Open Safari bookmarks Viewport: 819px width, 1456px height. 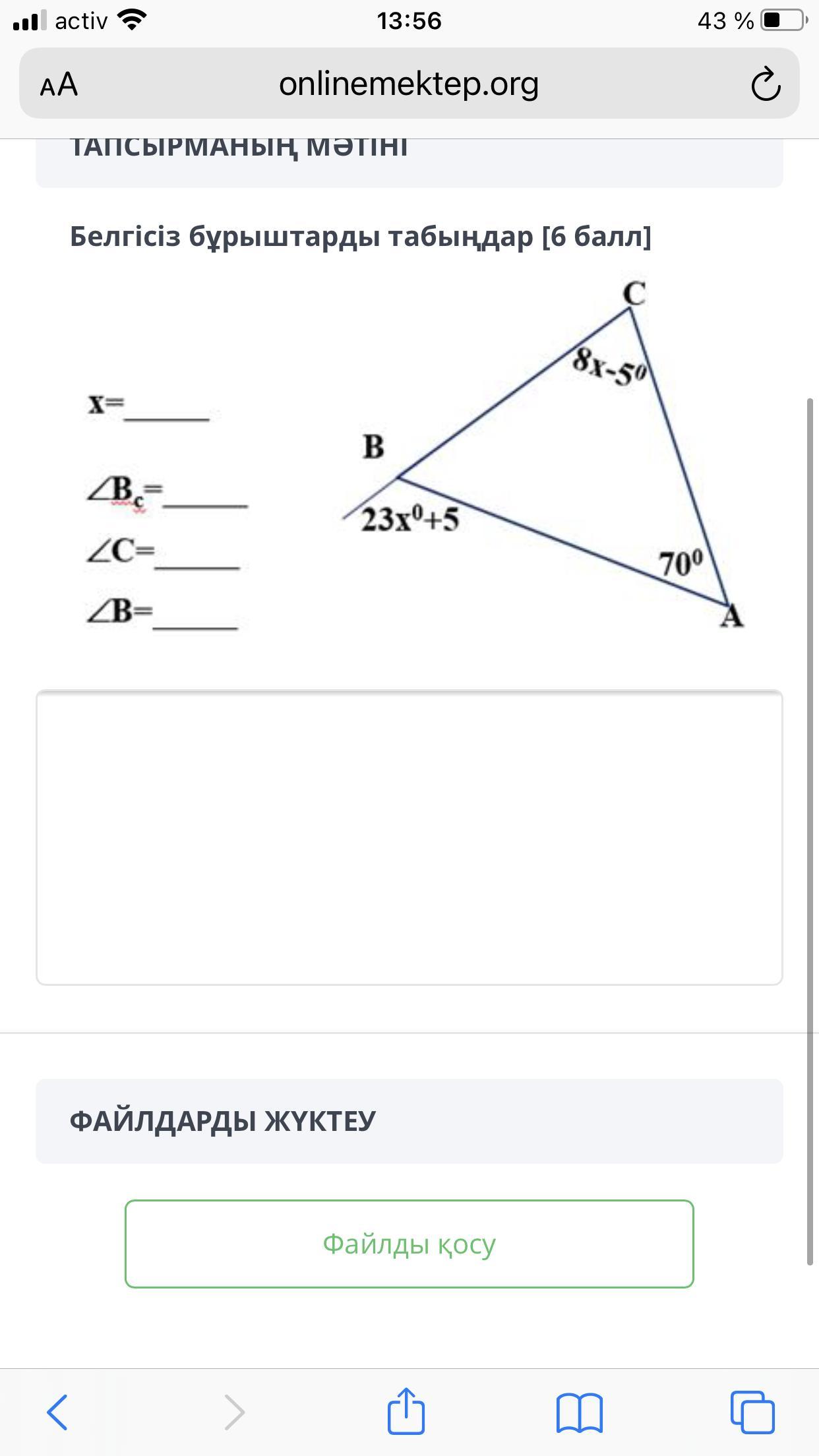pos(579,1412)
